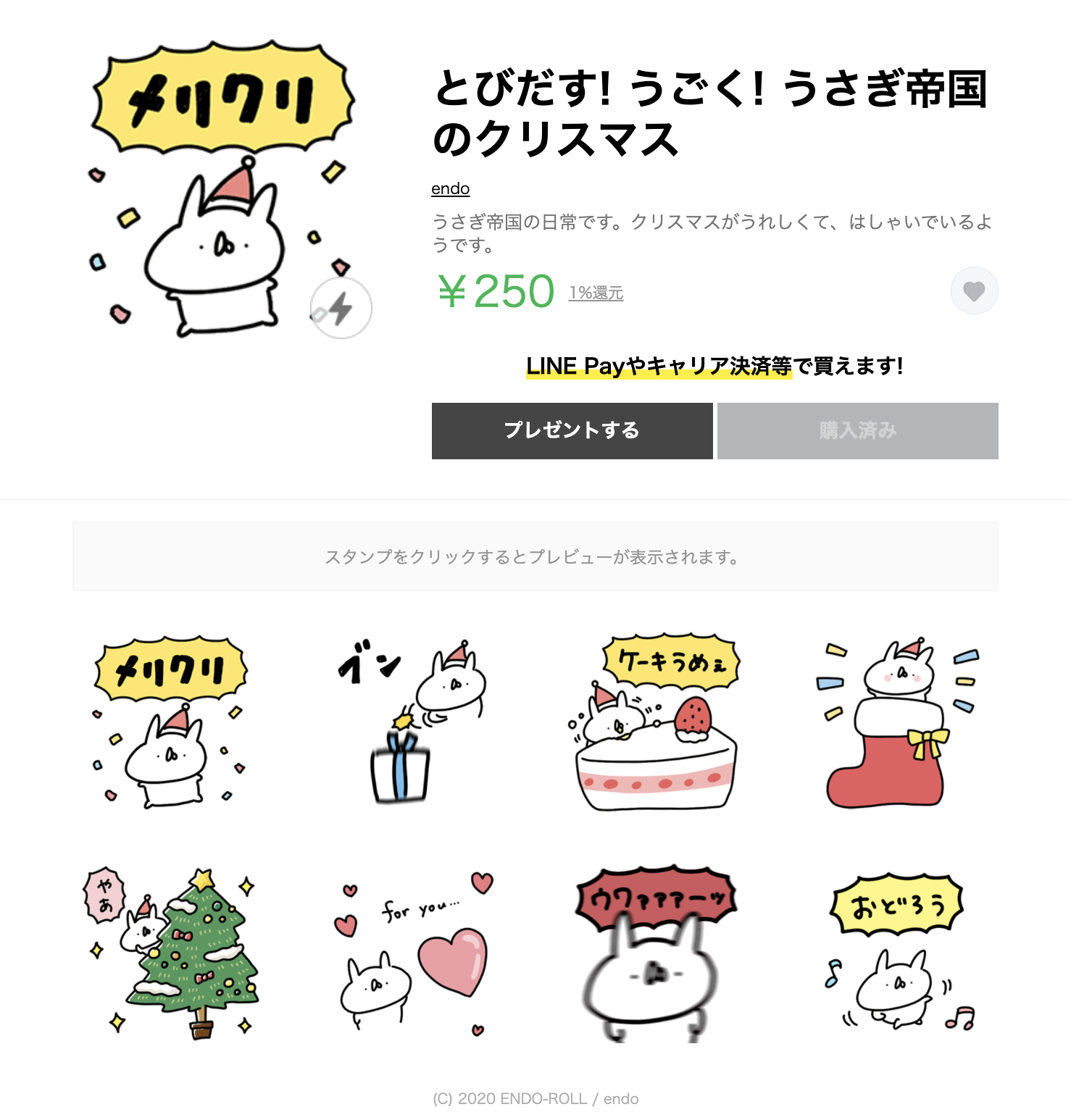1071x1120 pixels.
Task: Click the 購入済み purchased button
Action: [x=858, y=430]
